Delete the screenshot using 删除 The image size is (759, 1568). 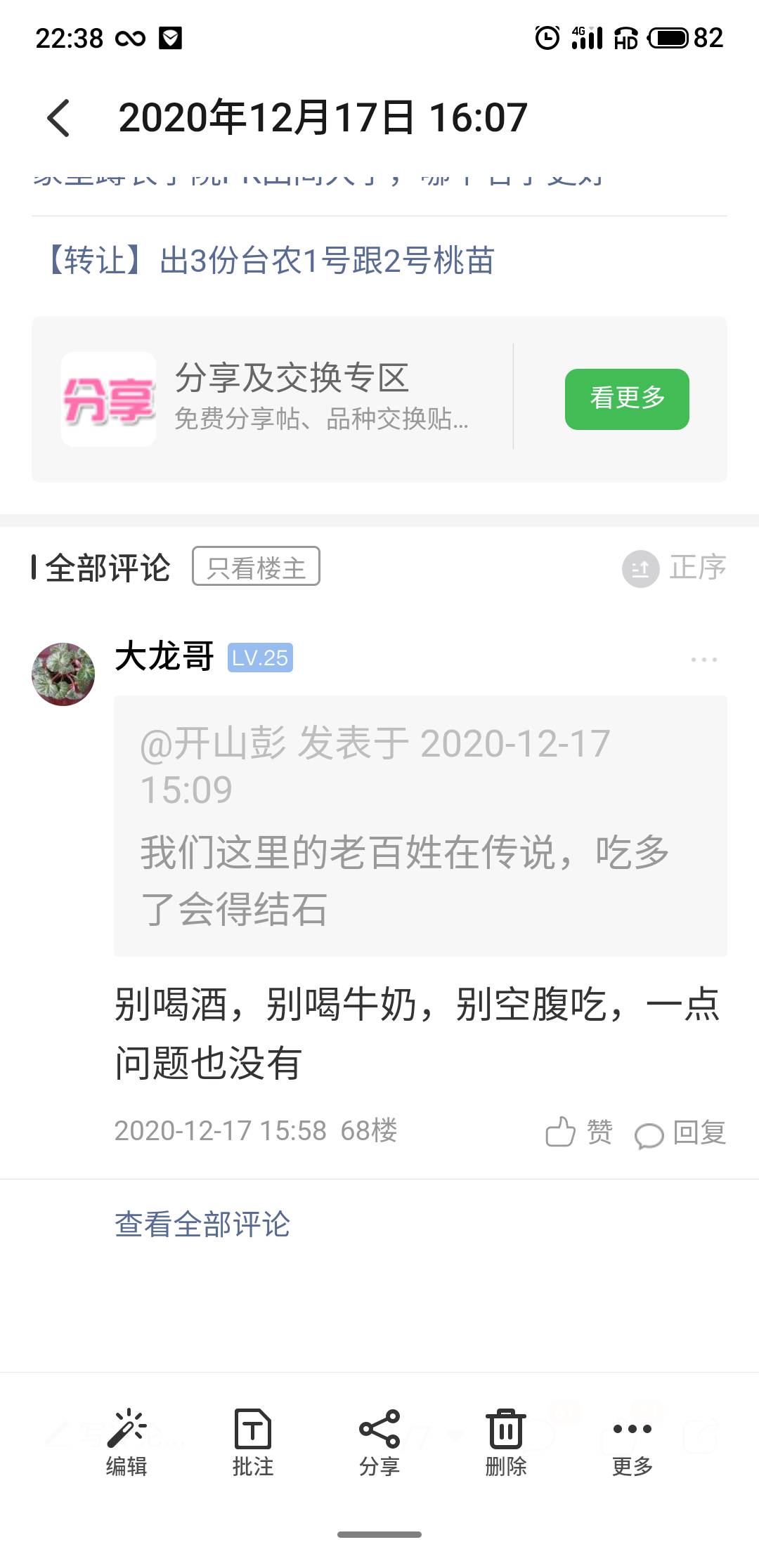(x=506, y=1442)
